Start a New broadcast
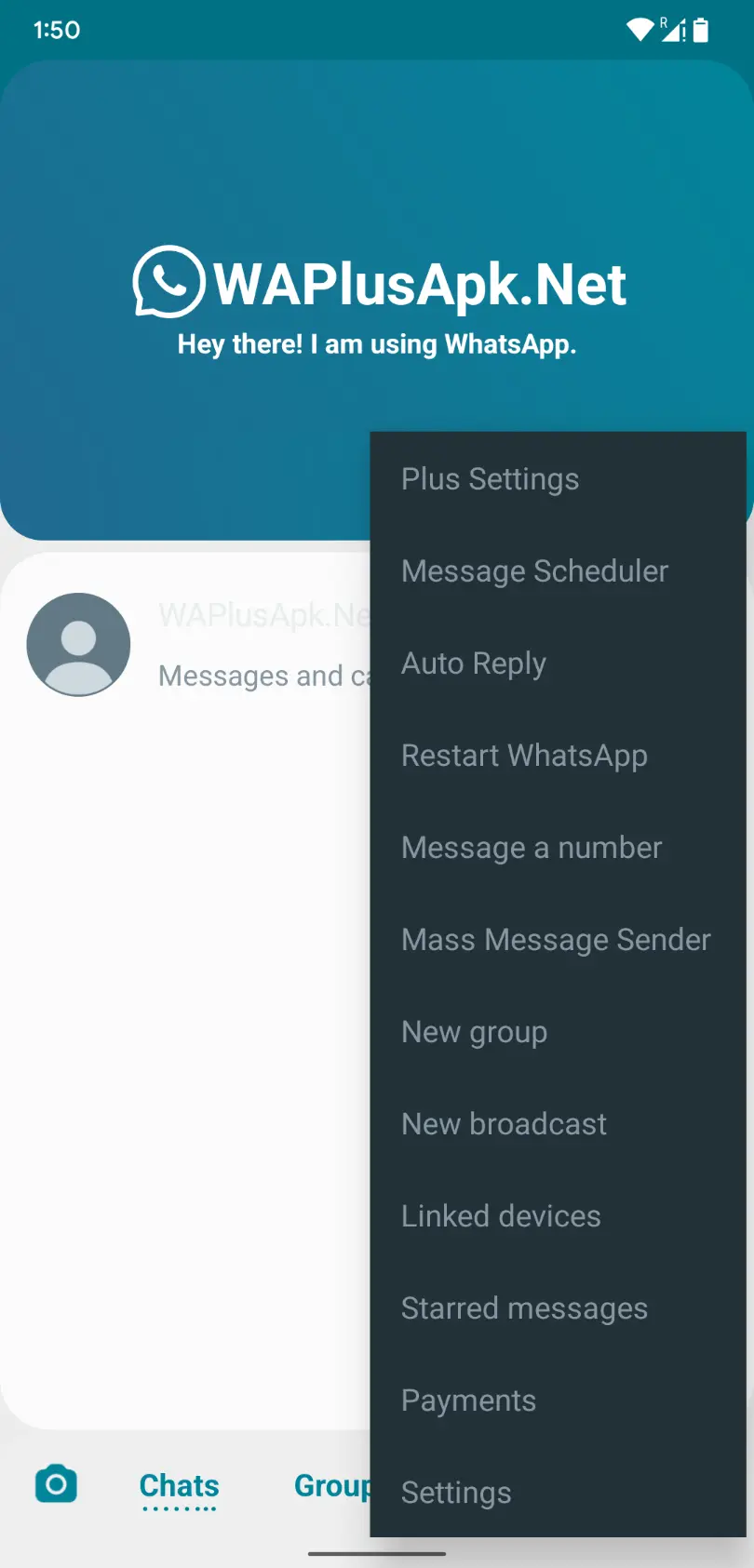The height and width of the screenshot is (1568, 754). coord(504,1124)
